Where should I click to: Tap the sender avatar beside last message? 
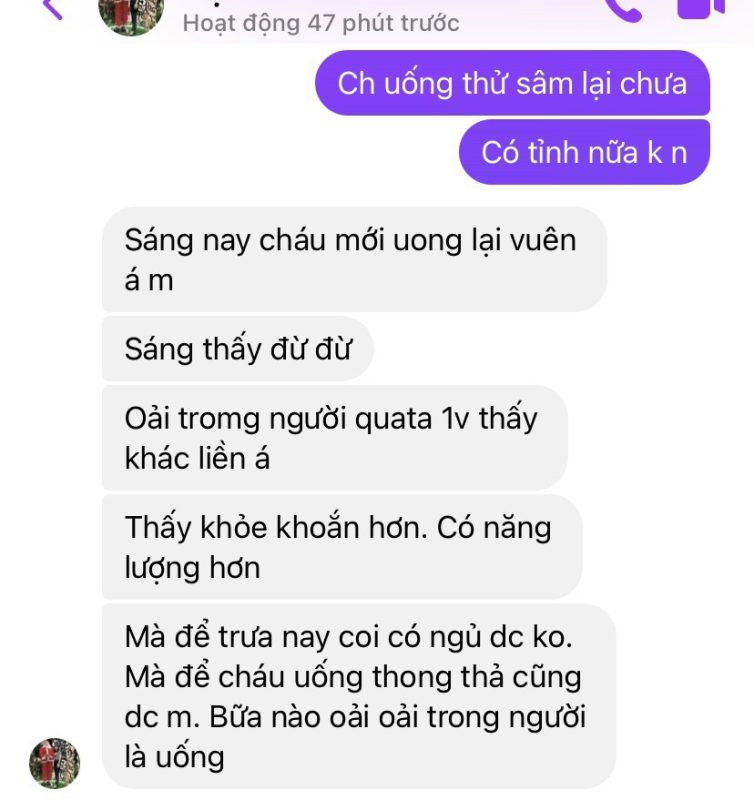tap(54, 763)
